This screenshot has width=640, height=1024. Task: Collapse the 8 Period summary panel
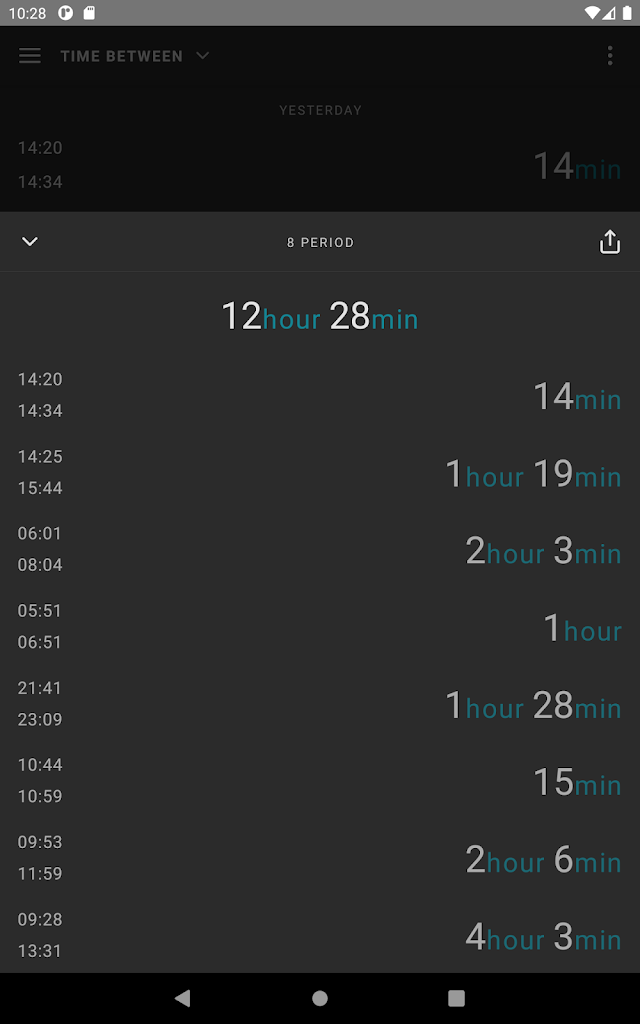[30, 242]
